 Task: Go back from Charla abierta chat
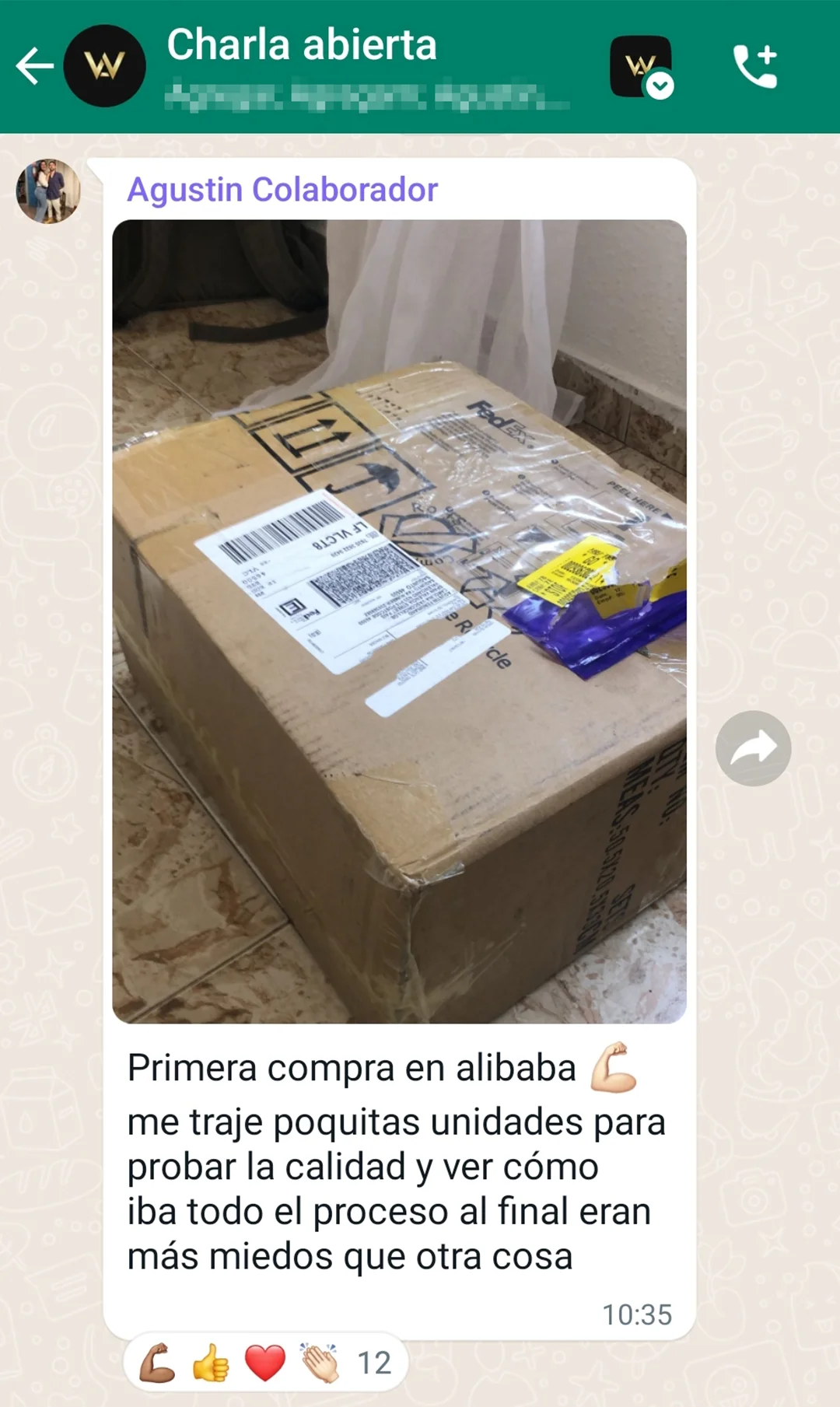coord(34,66)
